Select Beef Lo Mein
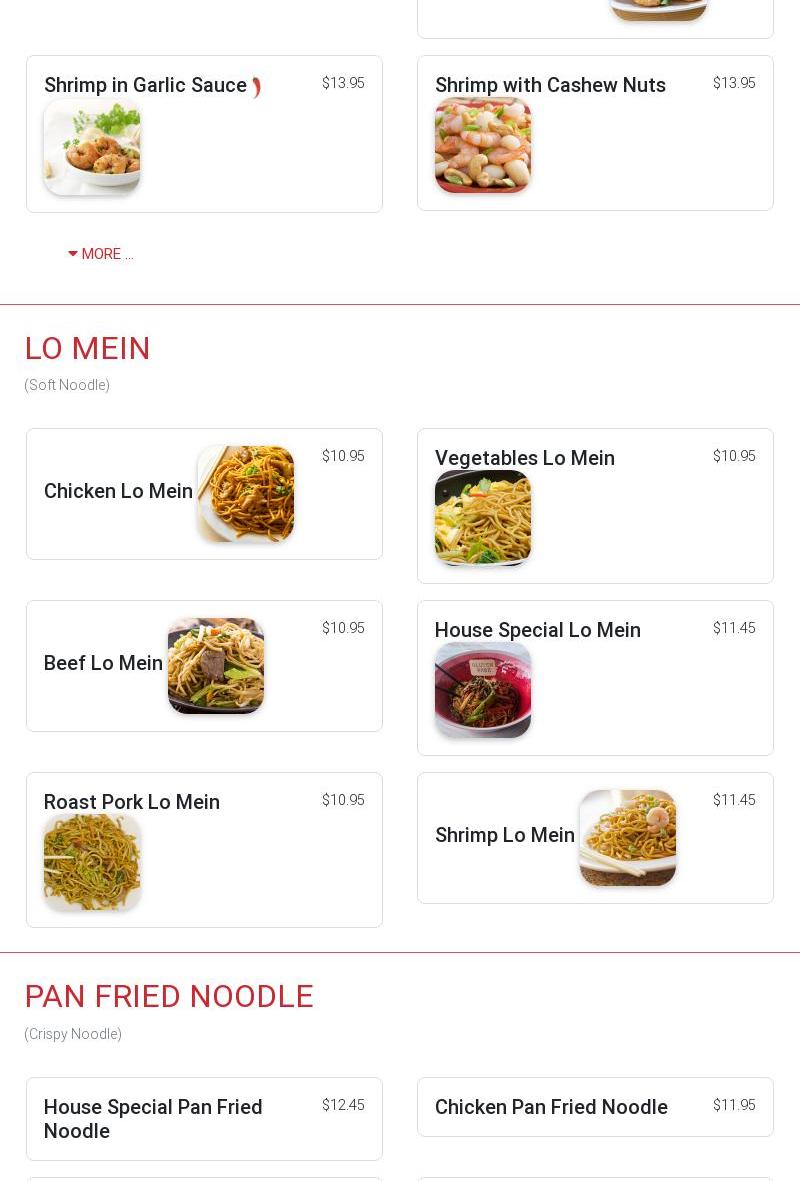Screen dimensions: 800x1181 (103, 663)
